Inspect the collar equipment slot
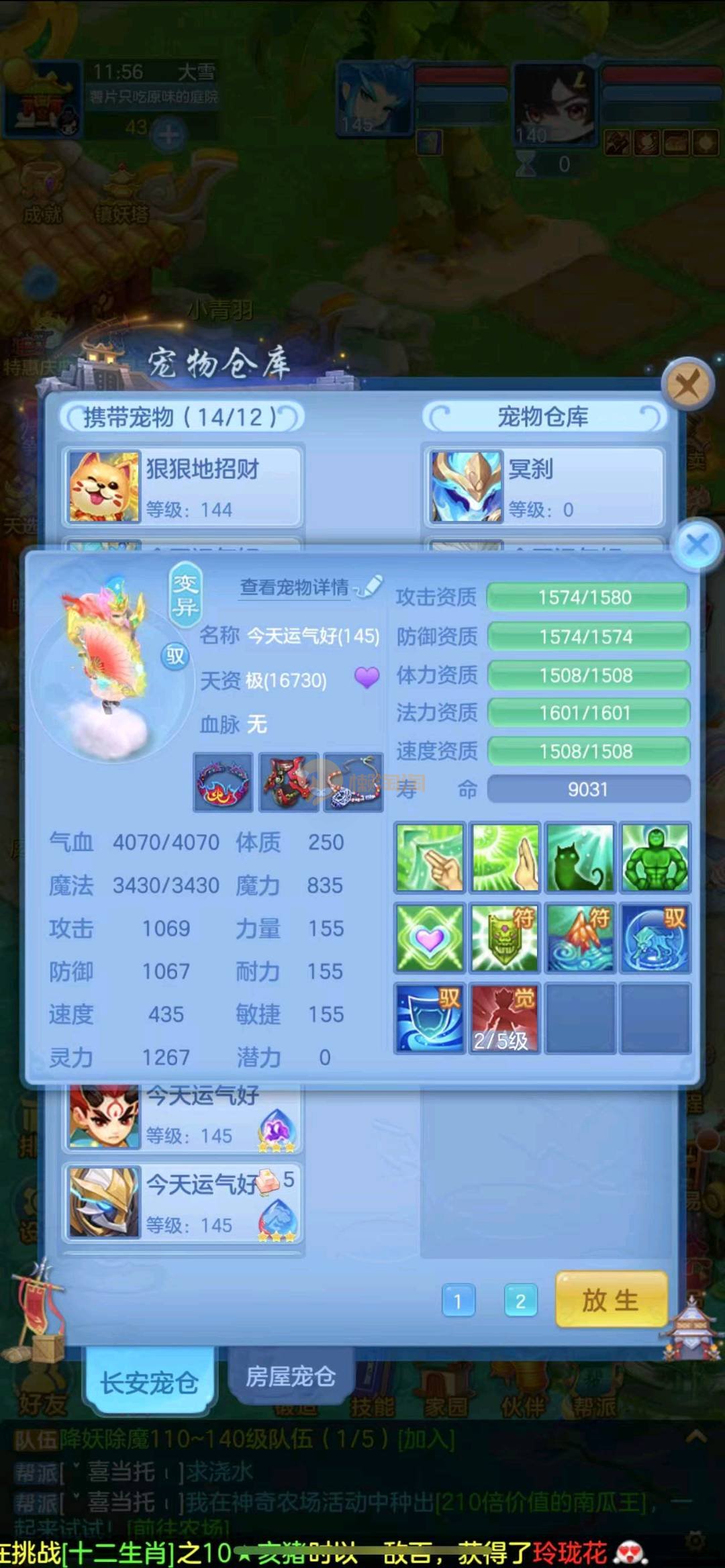This screenshot has height=1568, width=725. coord(223,783)
